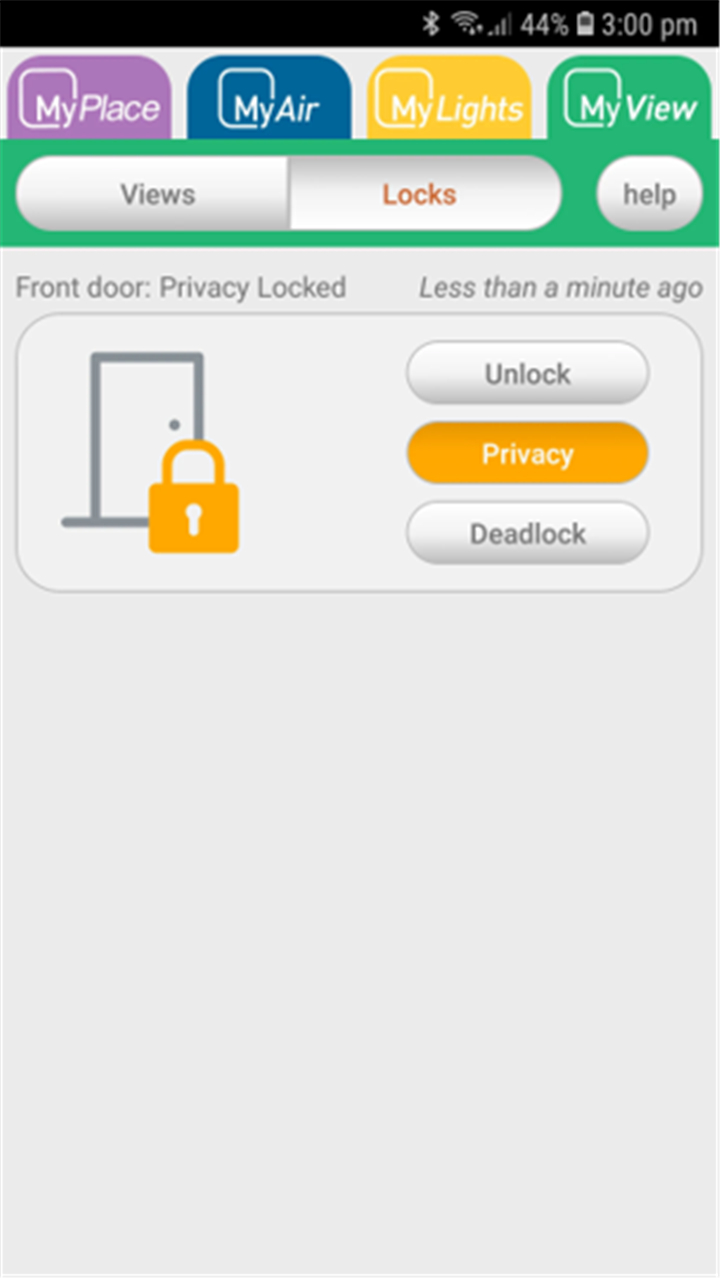This screenshot has height=1278, width=720.
Task: Deadlock the front door
Action: [527, 533]
